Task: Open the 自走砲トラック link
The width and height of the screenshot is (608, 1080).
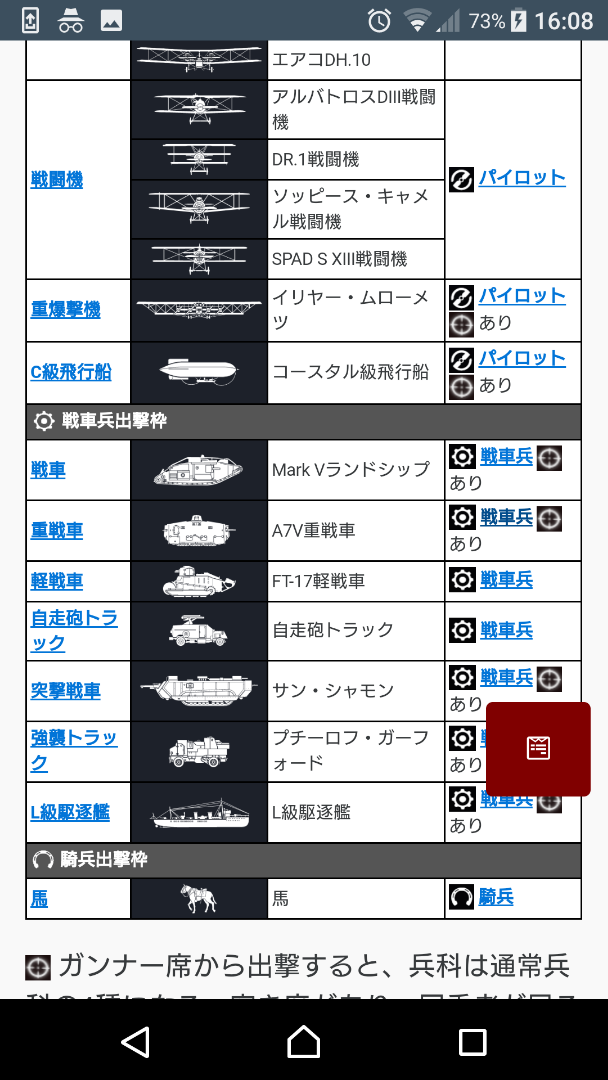Action: point(74,630)
